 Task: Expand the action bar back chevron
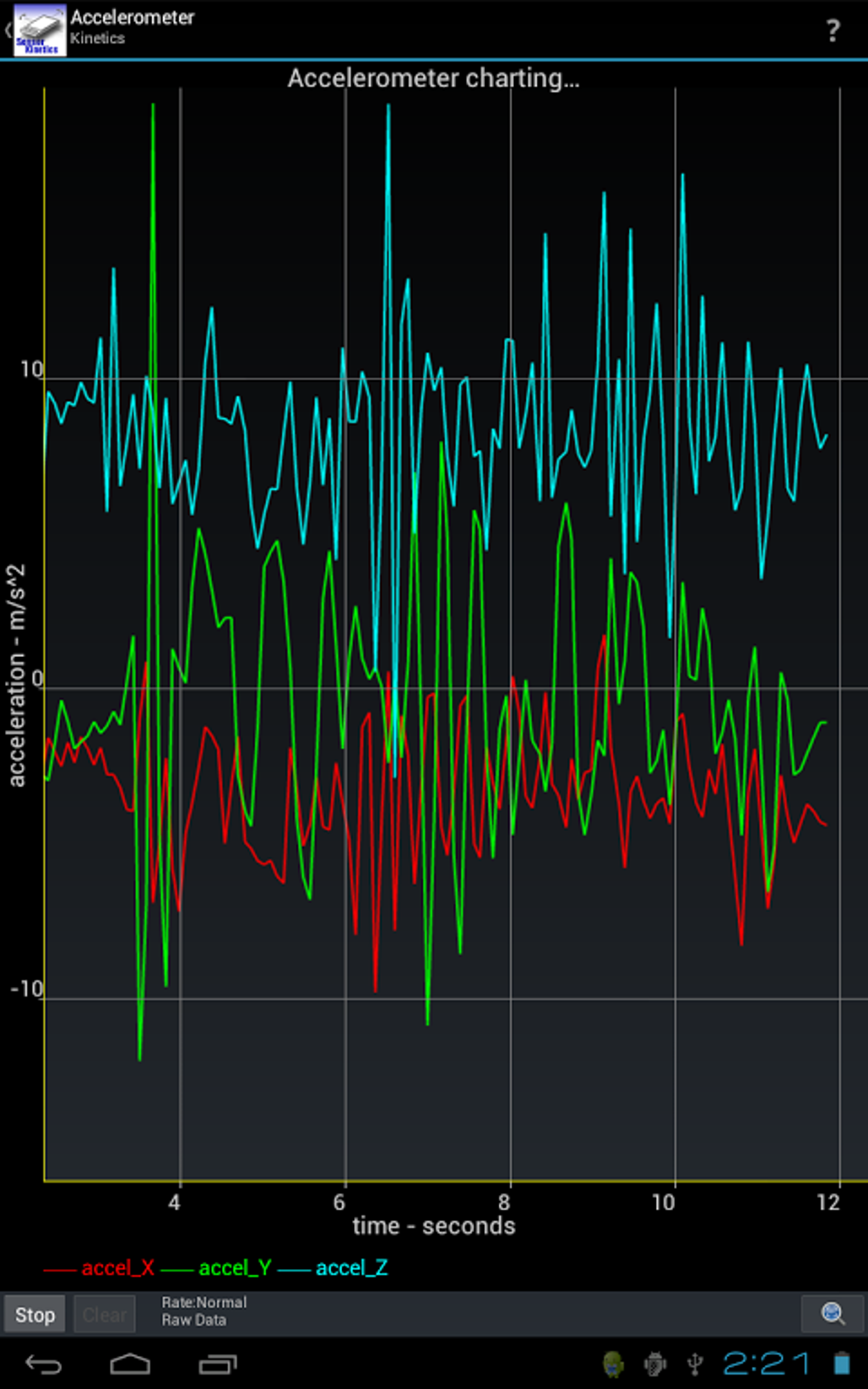7,31
